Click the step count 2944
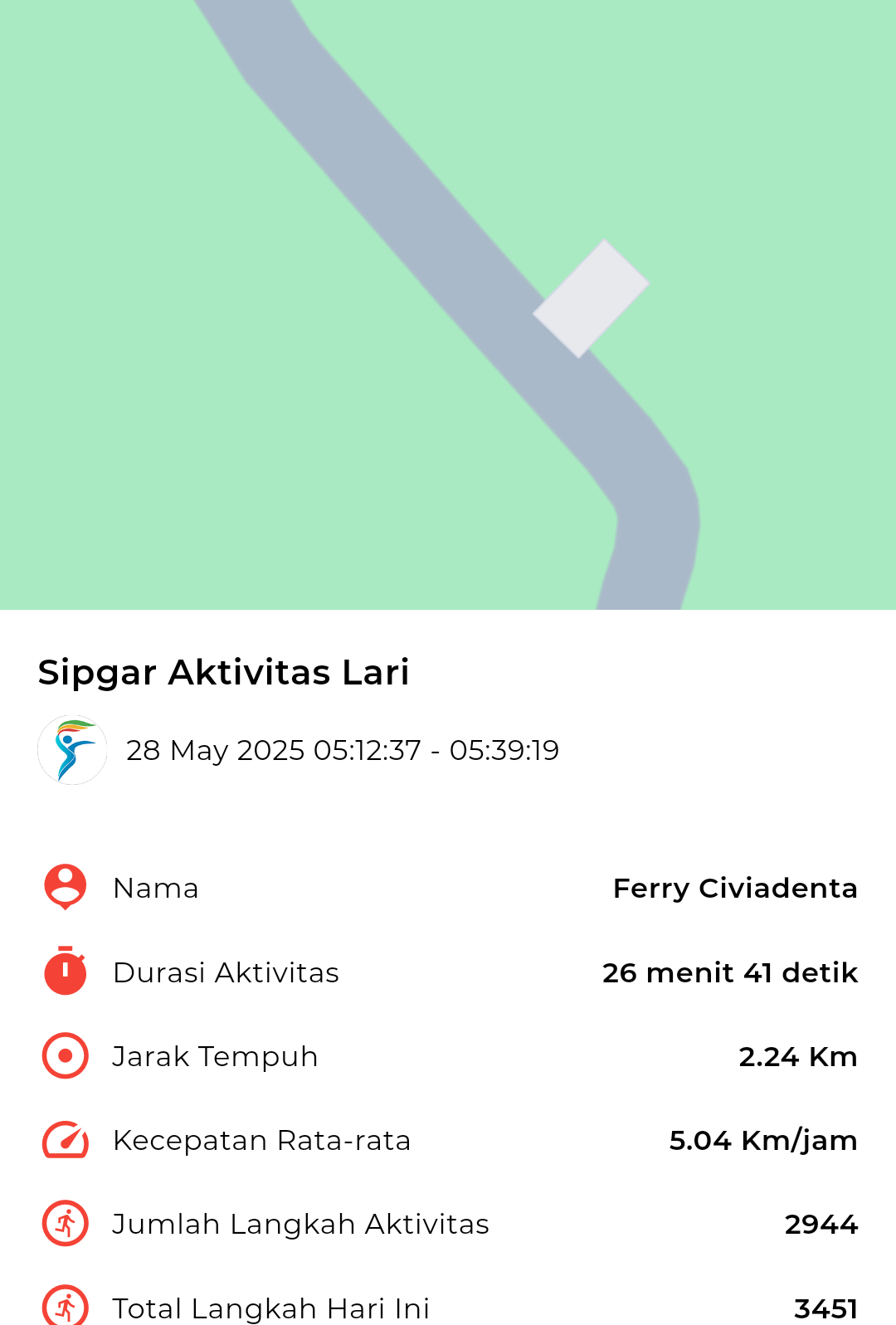Image resolution: width=896 pixels, height=1325 pixels. (x=821, y=1223)
